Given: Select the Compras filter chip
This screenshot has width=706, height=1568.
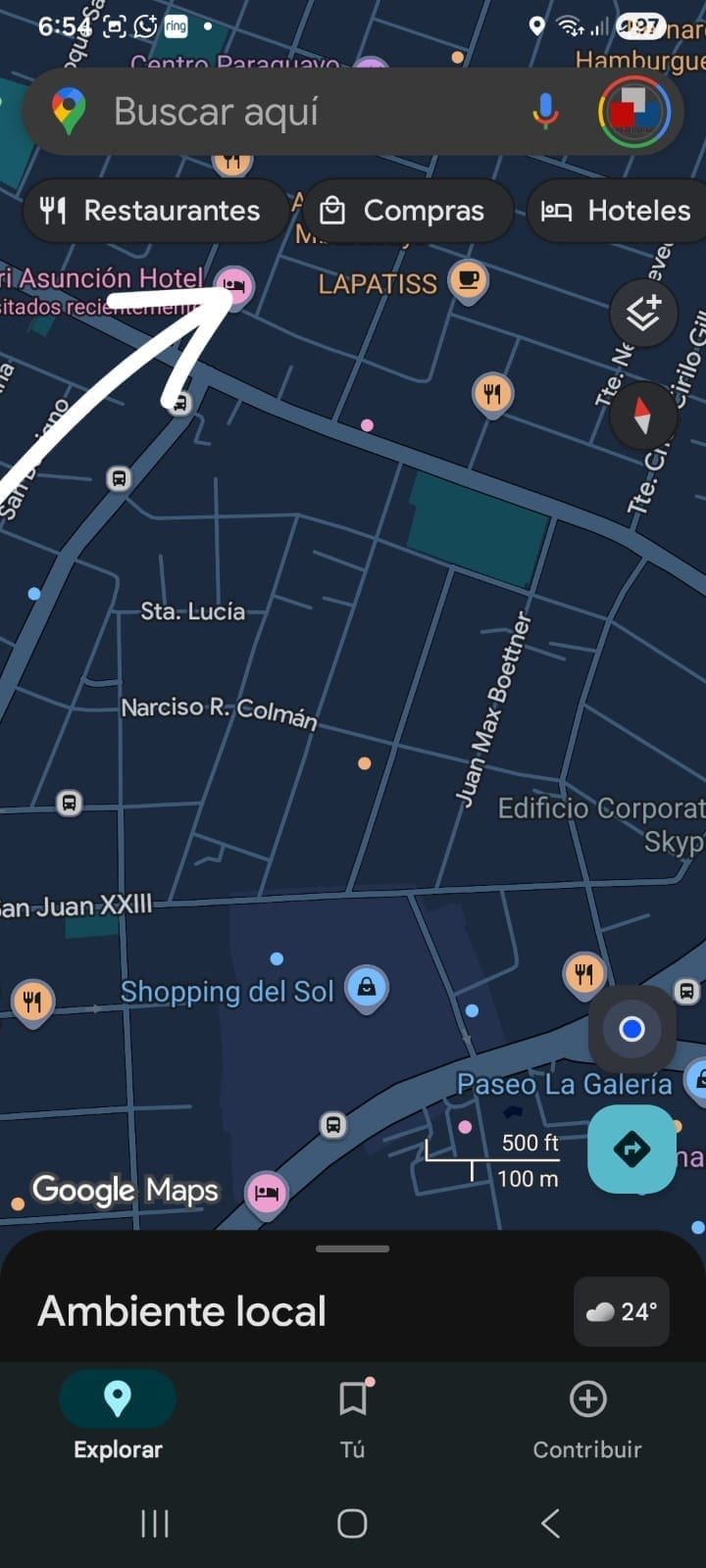Looking at the screenshot, I should tap(405, 211).
